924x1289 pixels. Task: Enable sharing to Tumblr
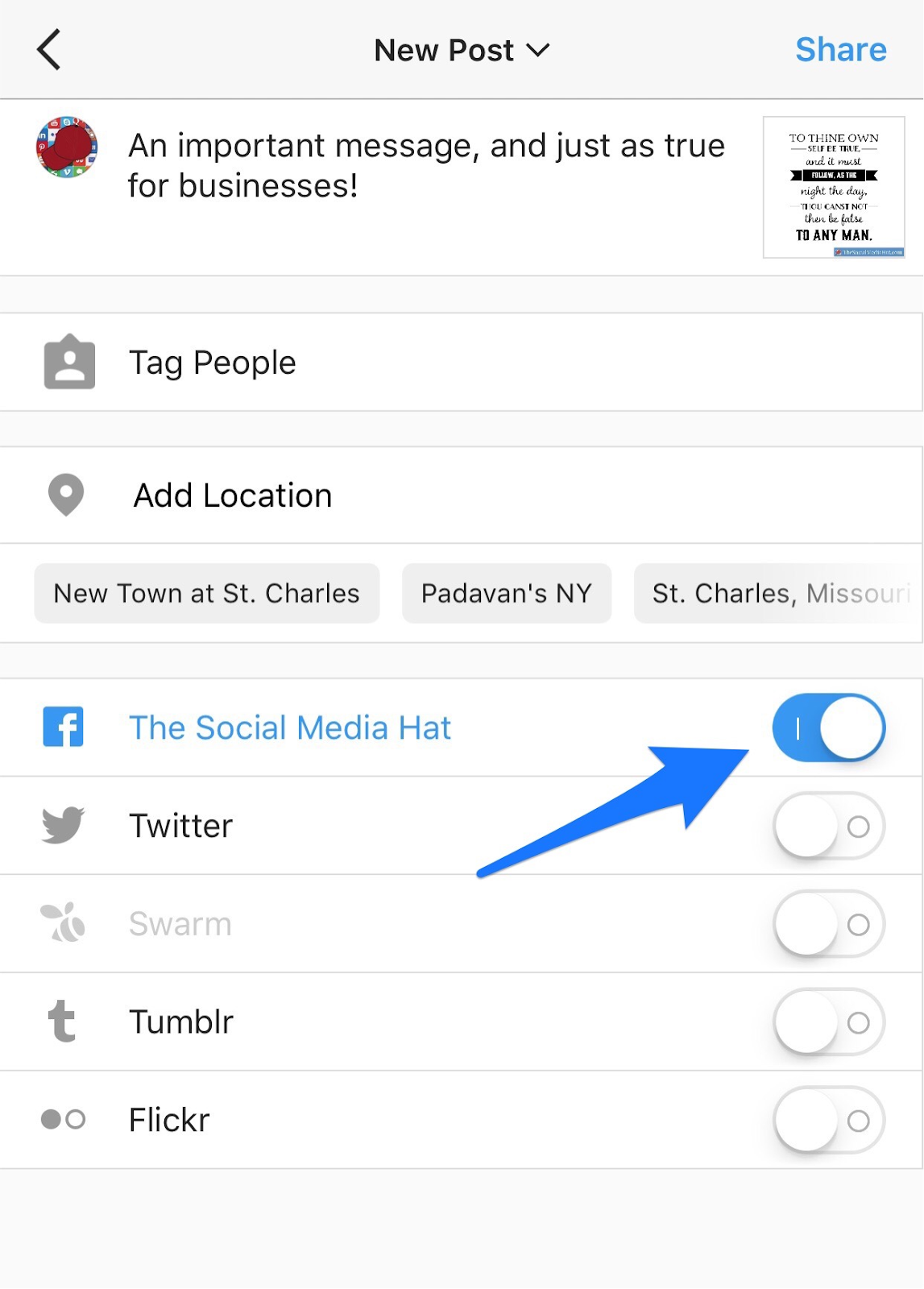tap(828, 1022)
